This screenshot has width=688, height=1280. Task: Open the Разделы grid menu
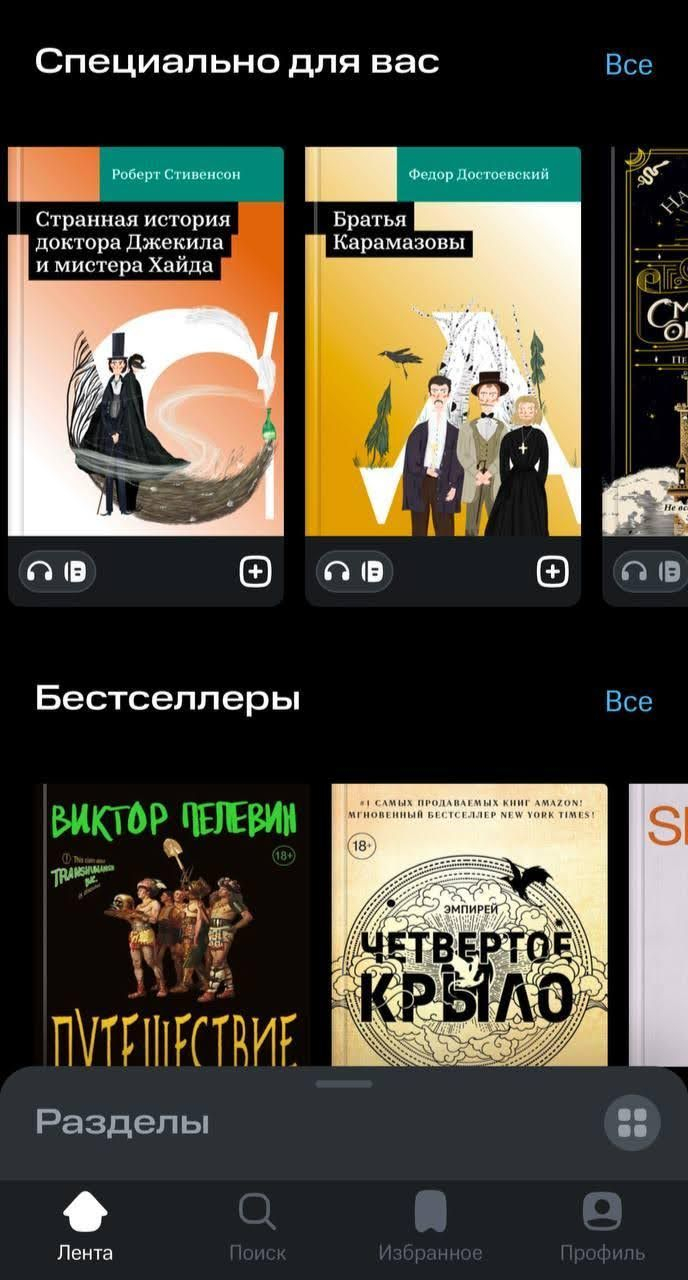[x=632, y=1123]
